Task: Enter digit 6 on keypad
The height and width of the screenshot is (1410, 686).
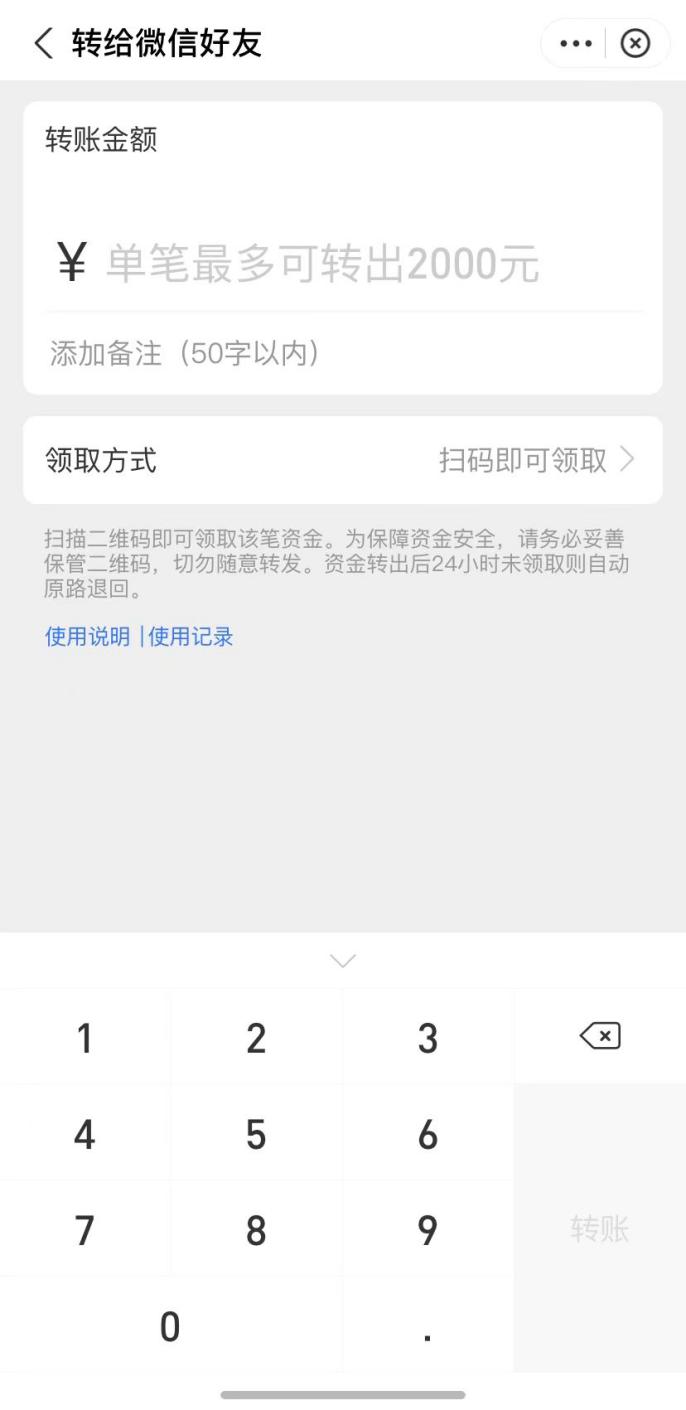Action: point(428,1134)
